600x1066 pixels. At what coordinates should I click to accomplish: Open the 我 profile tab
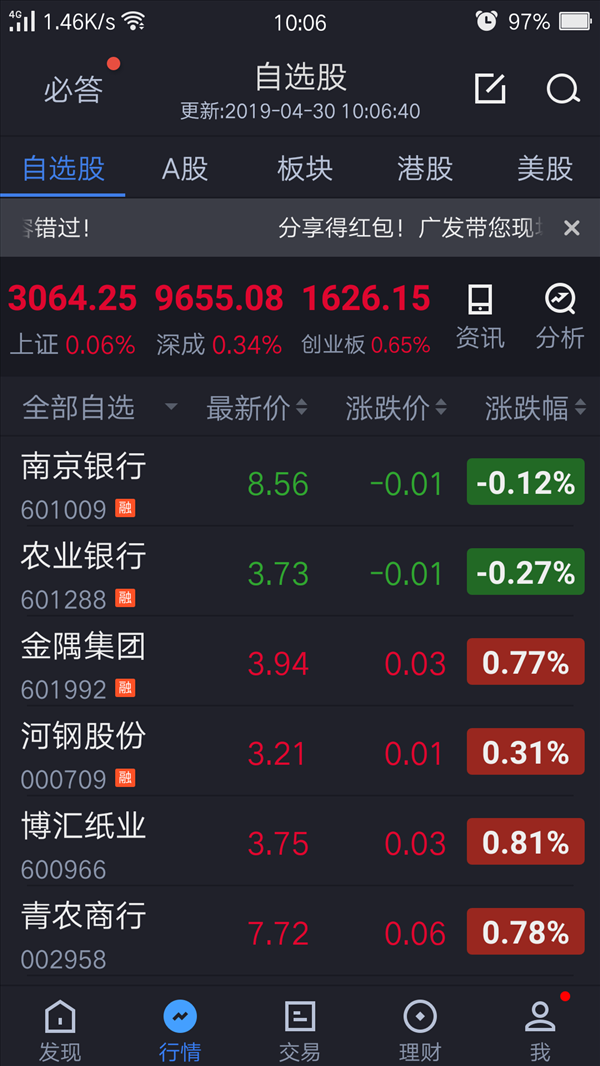click(540, 1030)
